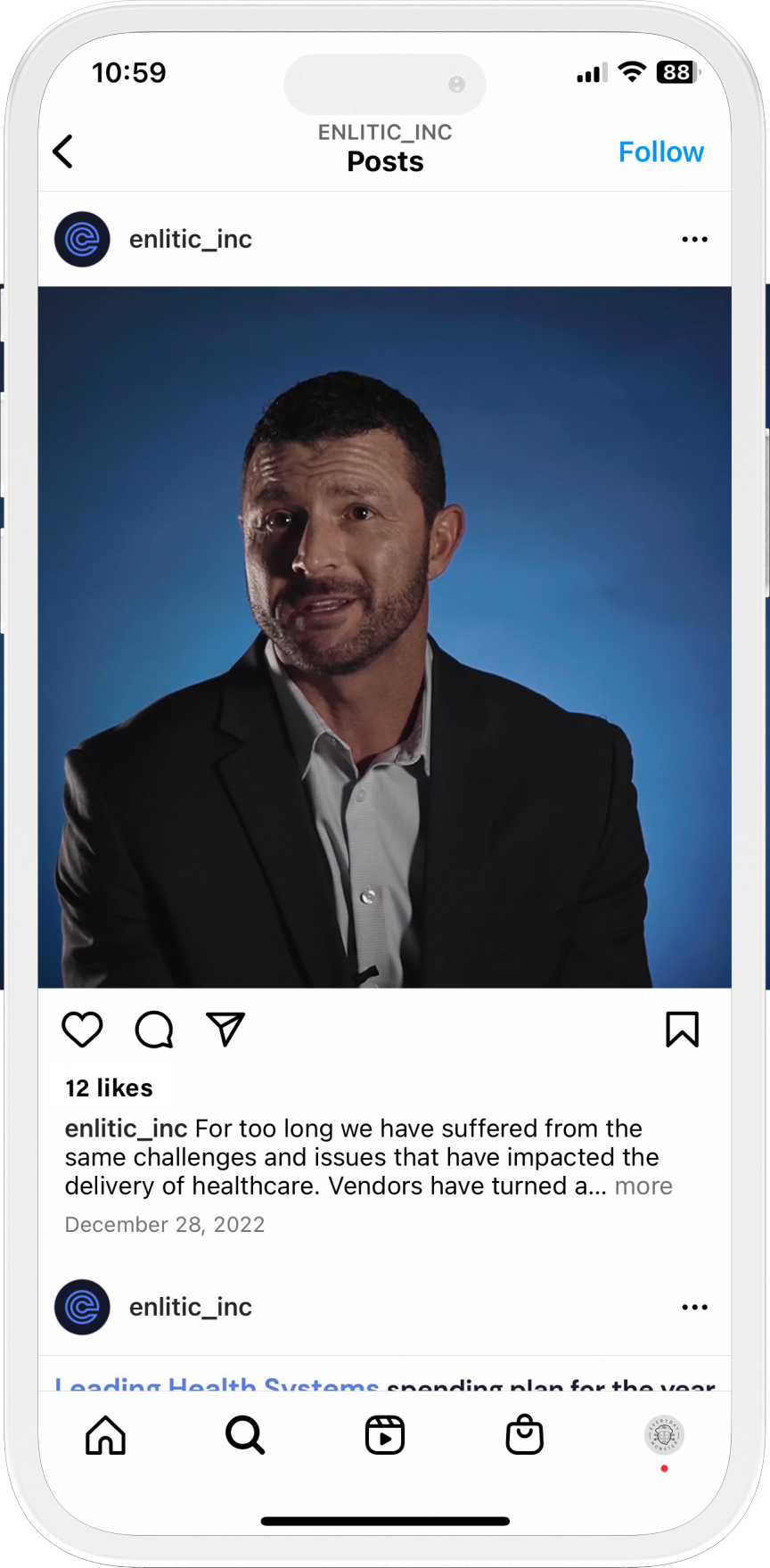Expand the caption with 'more'
This screenshot has width=770, height=1568.
[x=643, y=1186]
